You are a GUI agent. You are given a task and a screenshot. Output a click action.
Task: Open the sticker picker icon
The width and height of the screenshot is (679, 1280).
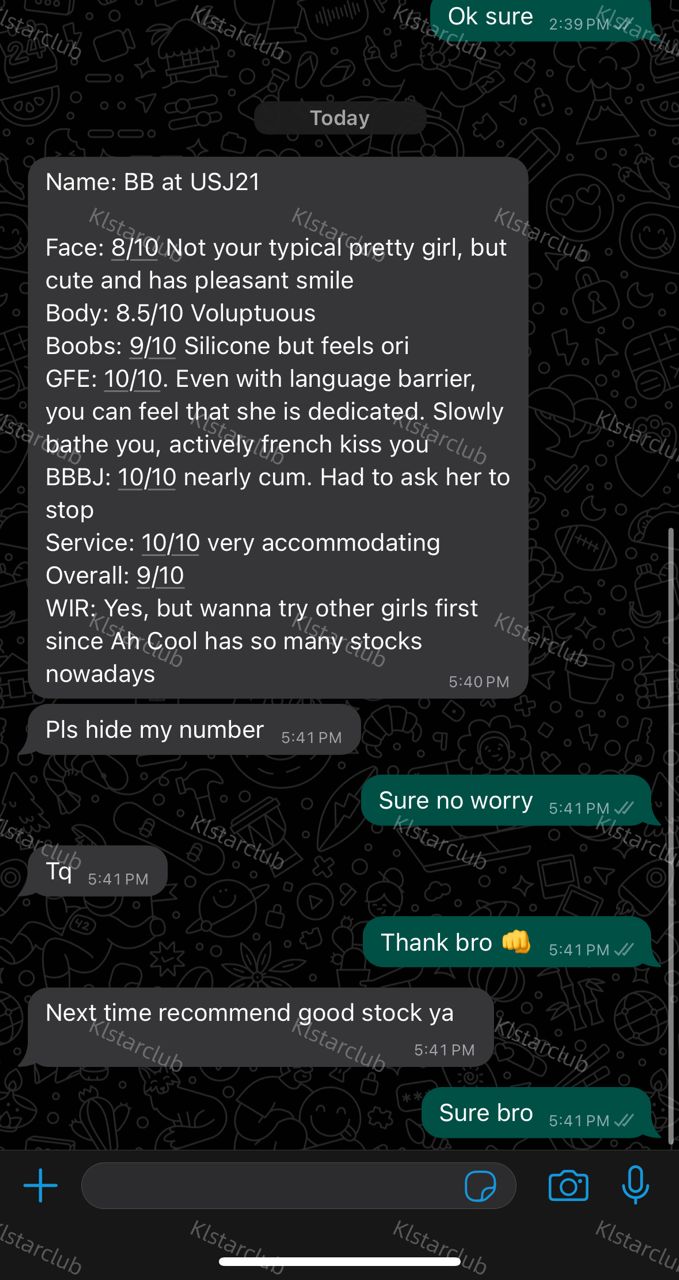(x=481, y=1187)
